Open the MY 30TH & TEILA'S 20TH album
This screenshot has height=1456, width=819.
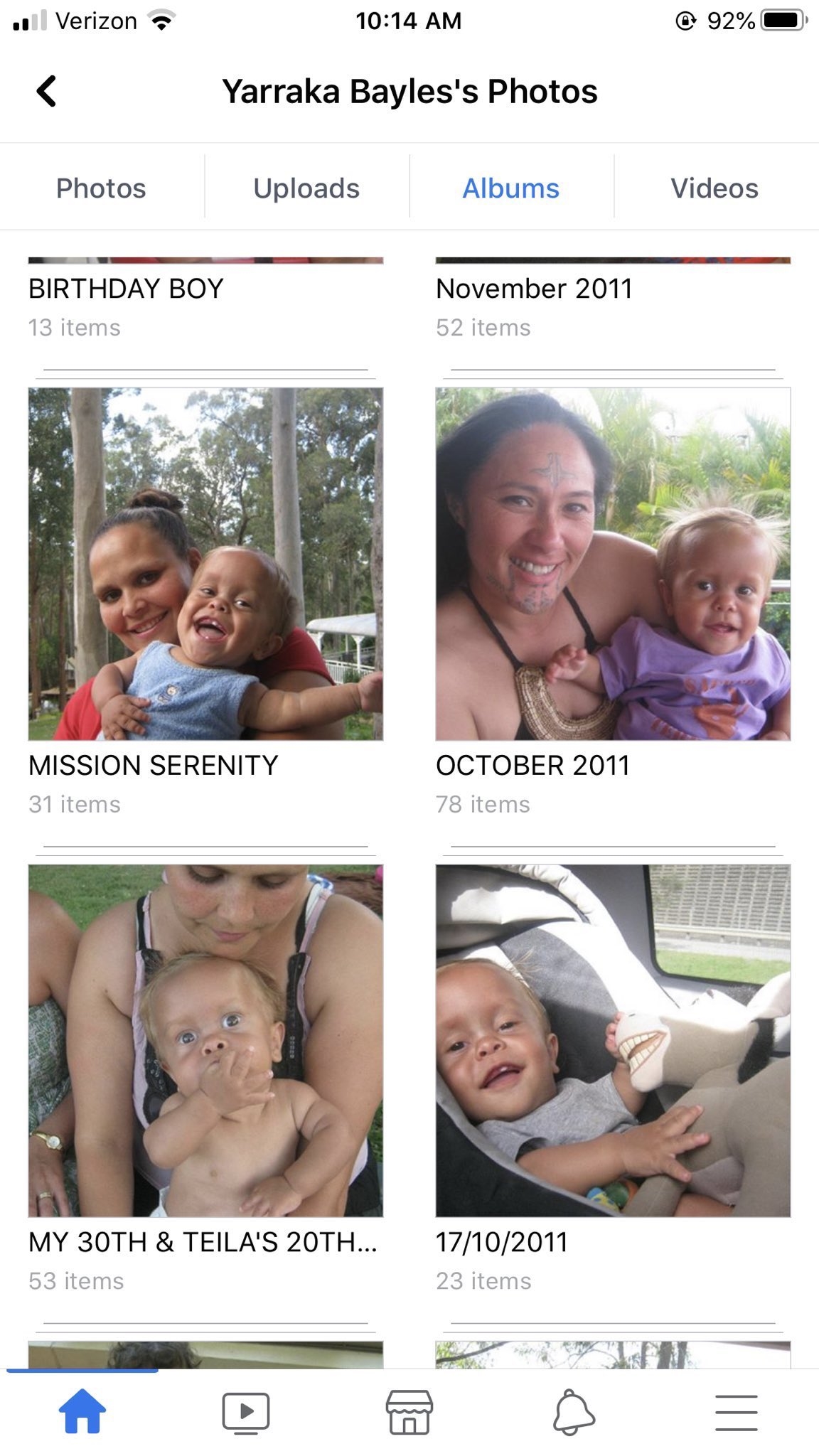tap(205, 1040)
